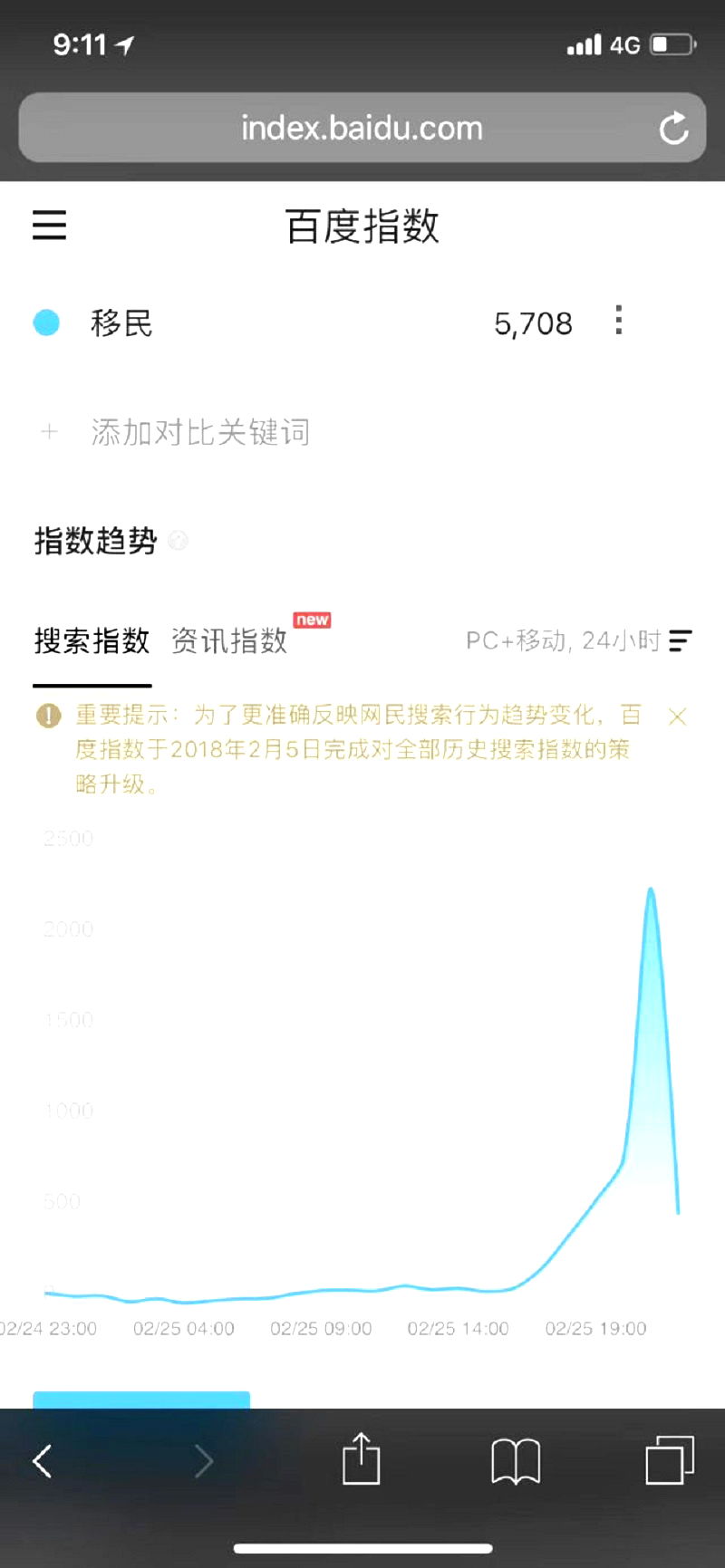
Task: Share this page
Action: (361, 1458)
